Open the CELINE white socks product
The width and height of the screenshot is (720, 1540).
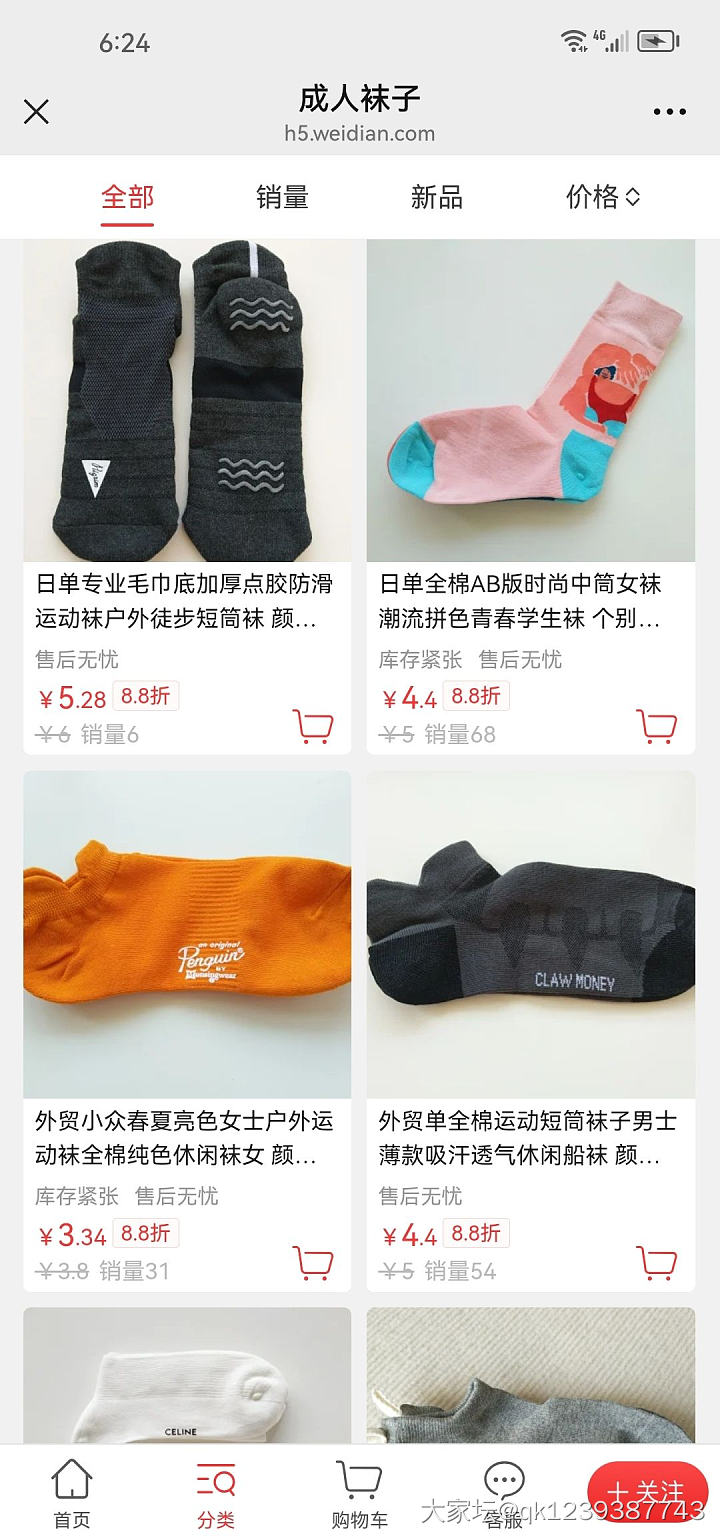185,1390
